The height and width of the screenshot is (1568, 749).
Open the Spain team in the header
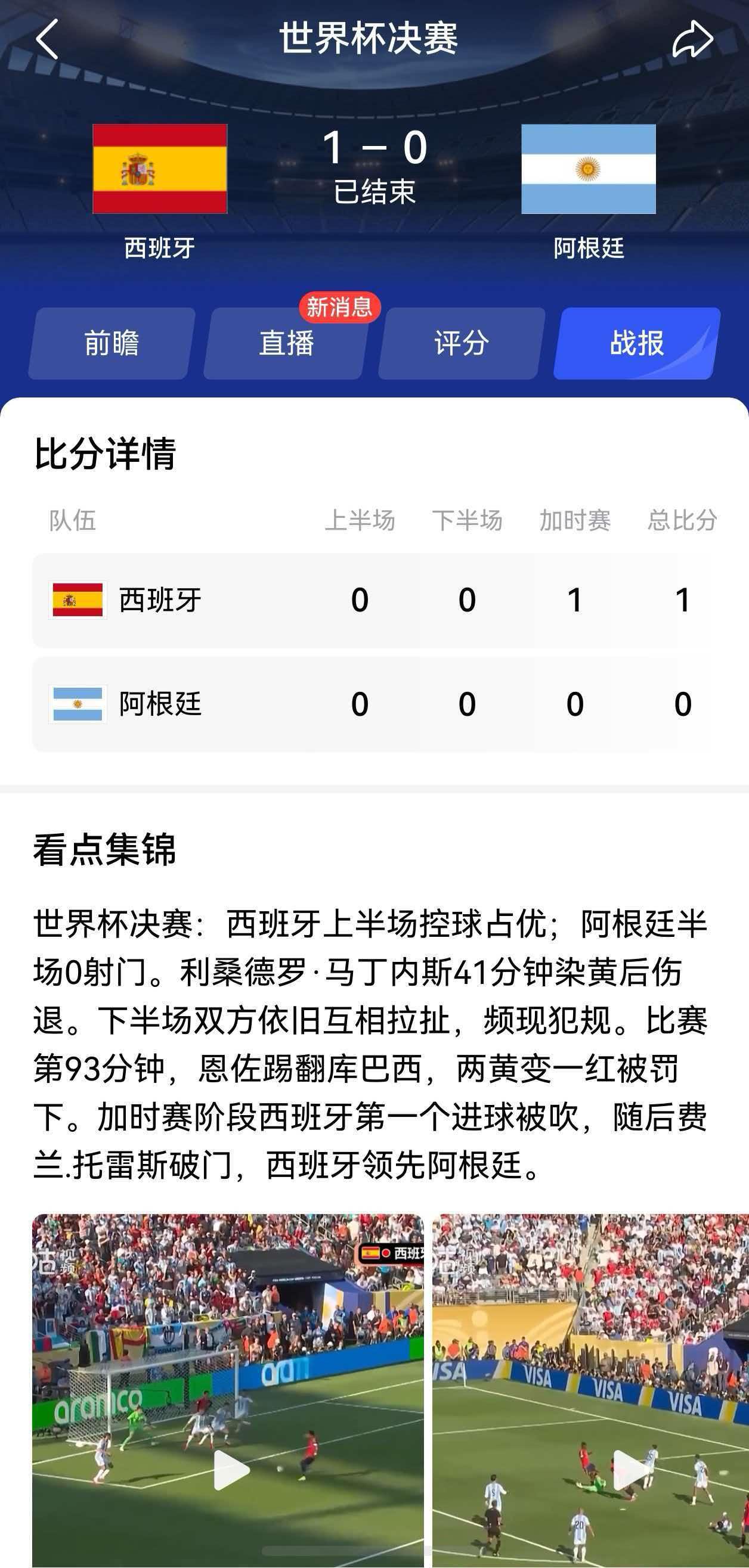pos(160,192)
